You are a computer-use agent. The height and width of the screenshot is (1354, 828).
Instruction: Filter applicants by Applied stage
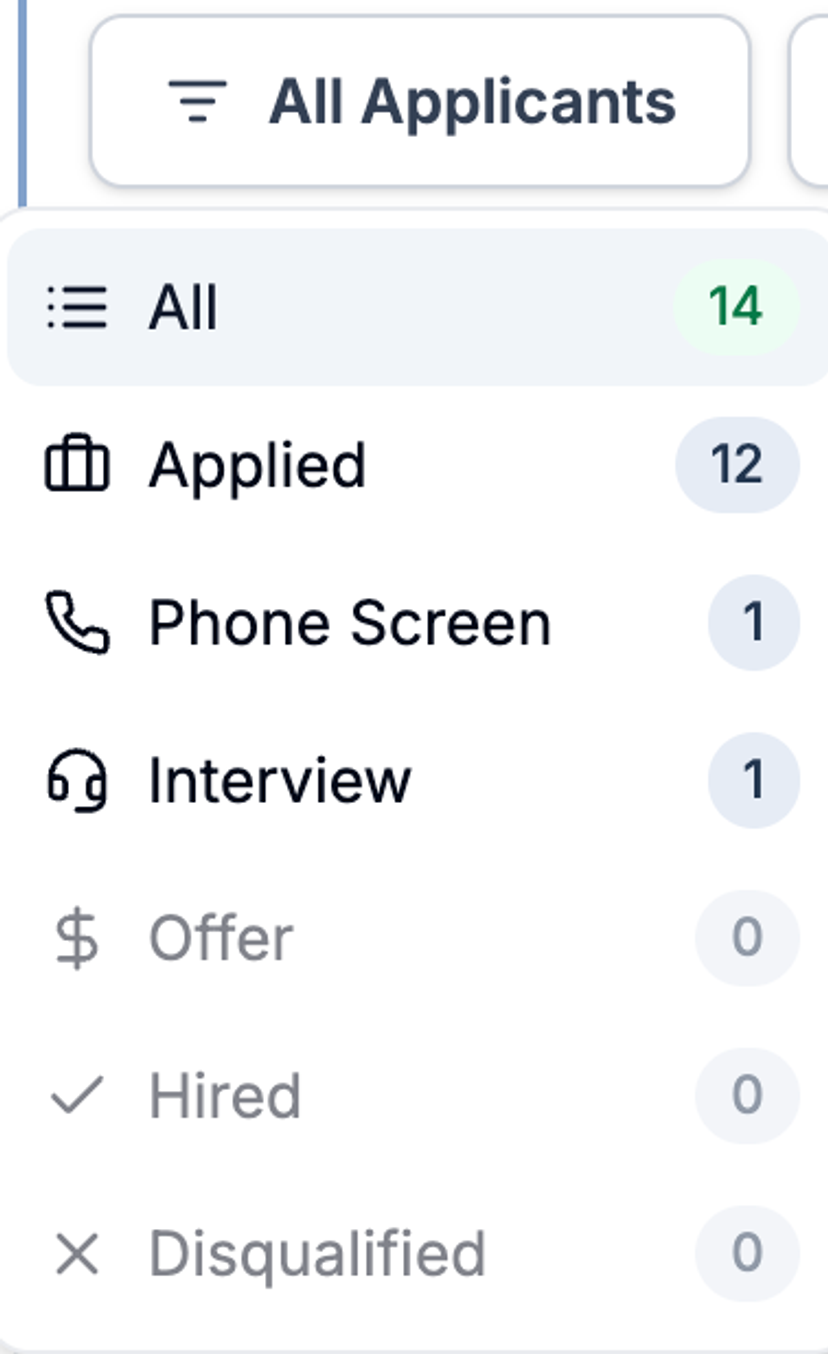tap(418, 465)
